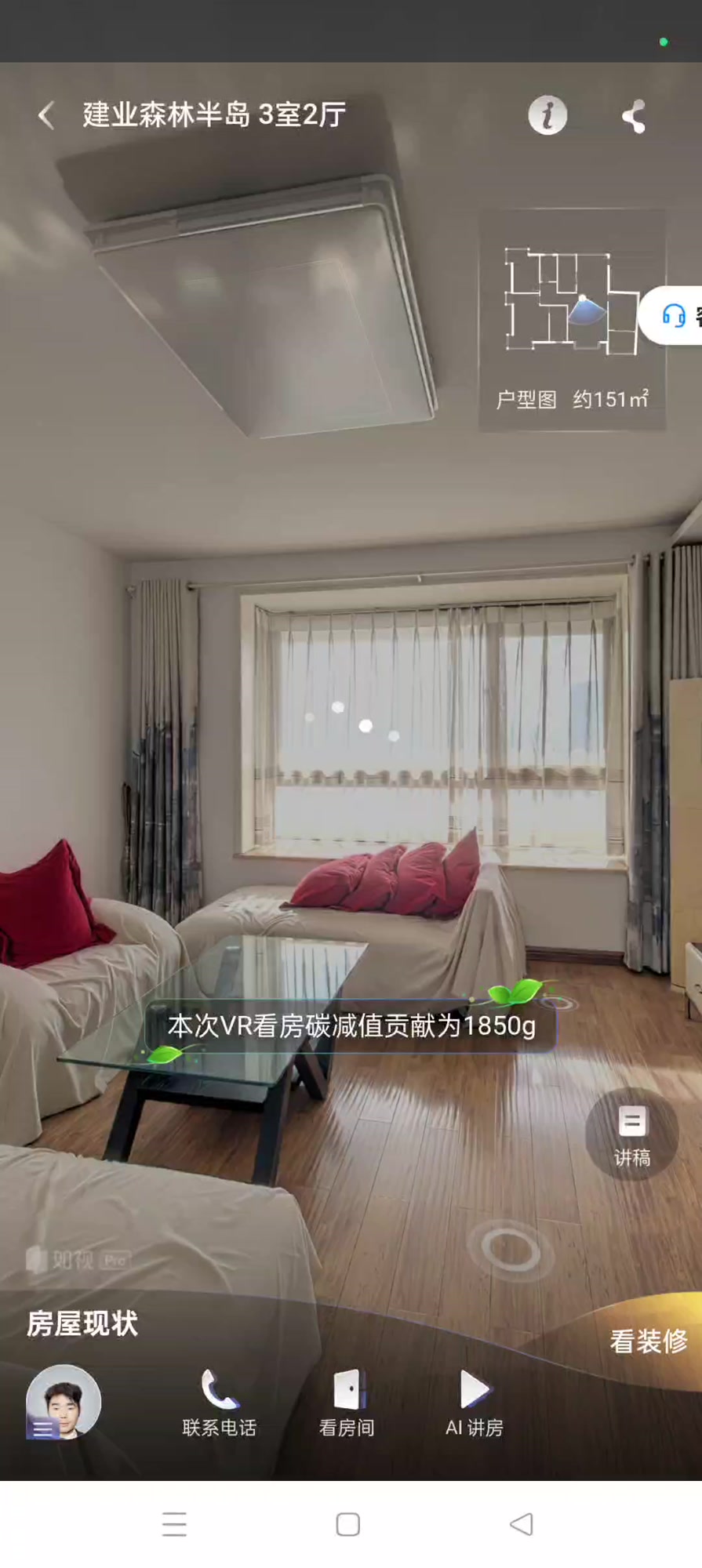The height and width of the screenshot is (1568, 702).
Task: Switch to 看装修 view
Action: [648, 1341]
